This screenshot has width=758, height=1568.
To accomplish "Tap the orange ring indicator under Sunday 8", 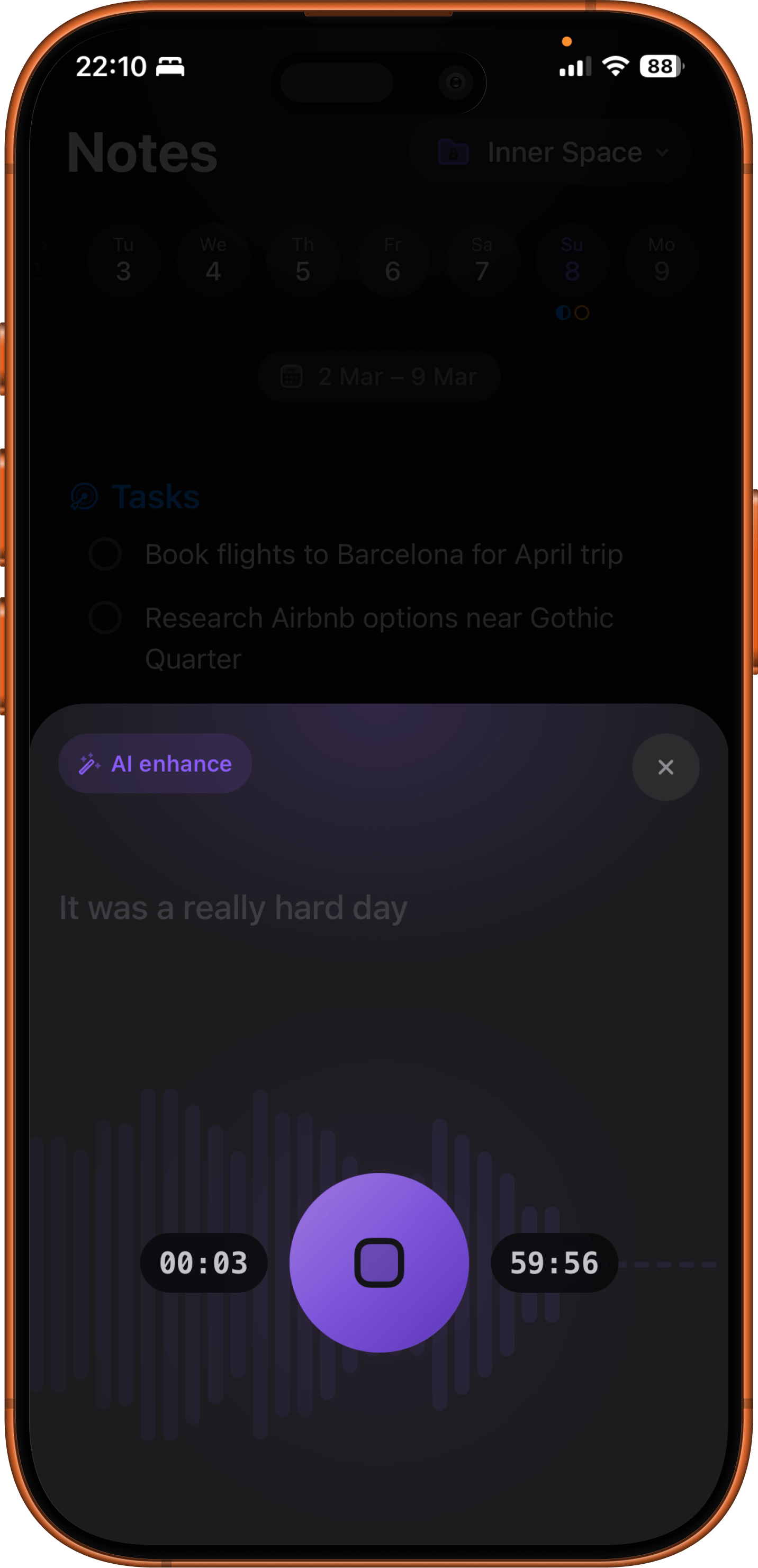I will click(x=582, y=312).
